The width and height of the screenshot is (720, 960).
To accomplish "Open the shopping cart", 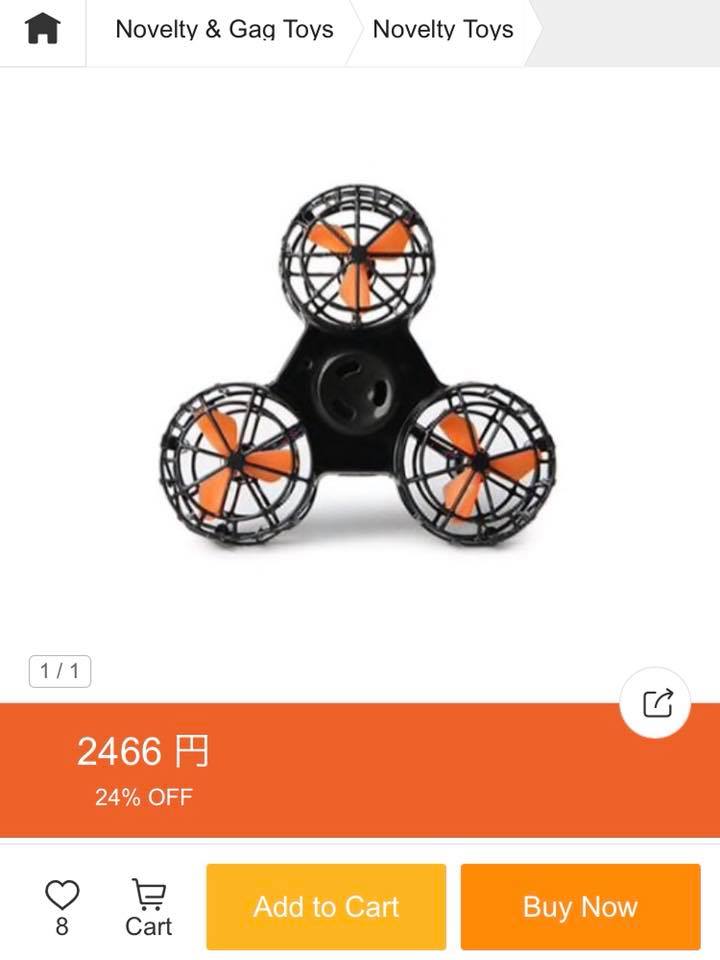I will [148, 908].
